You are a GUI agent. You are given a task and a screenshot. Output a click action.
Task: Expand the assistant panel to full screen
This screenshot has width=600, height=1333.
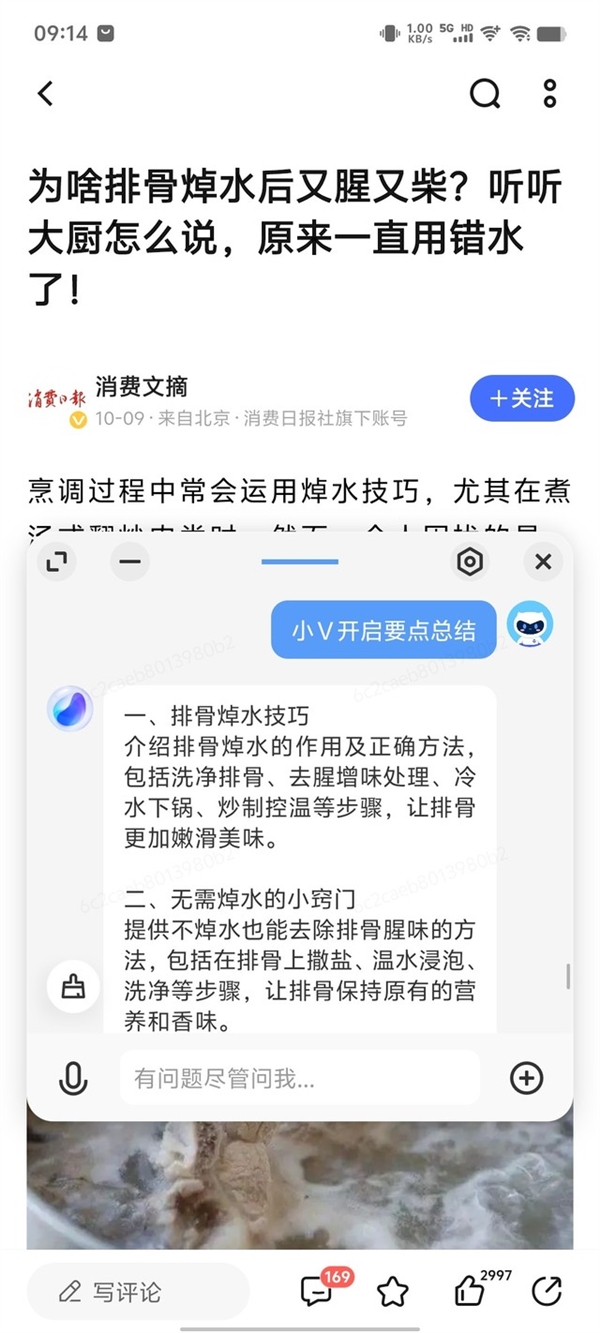click(57, 562)
